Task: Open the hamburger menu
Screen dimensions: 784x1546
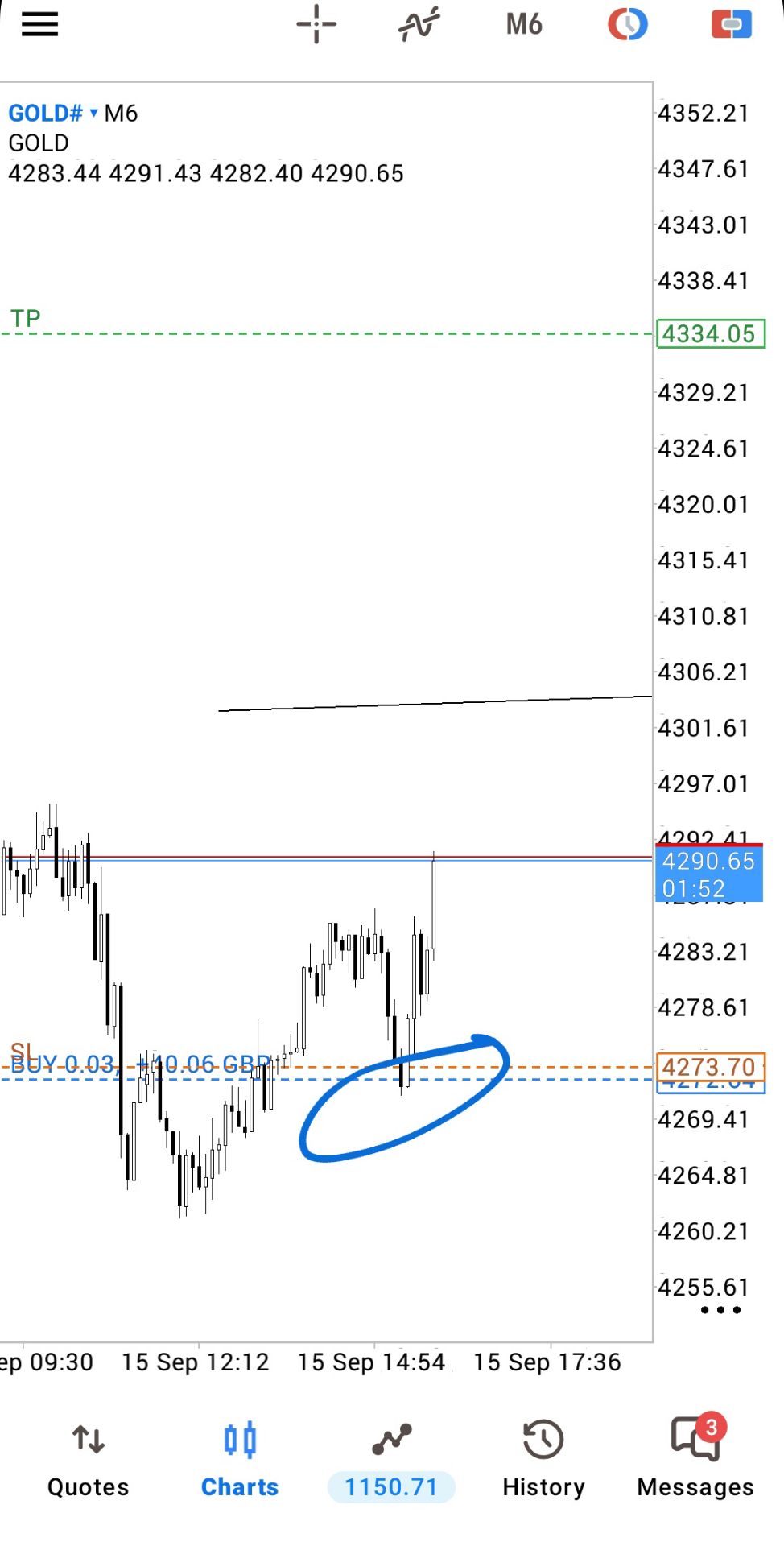Action: point(39,24)
